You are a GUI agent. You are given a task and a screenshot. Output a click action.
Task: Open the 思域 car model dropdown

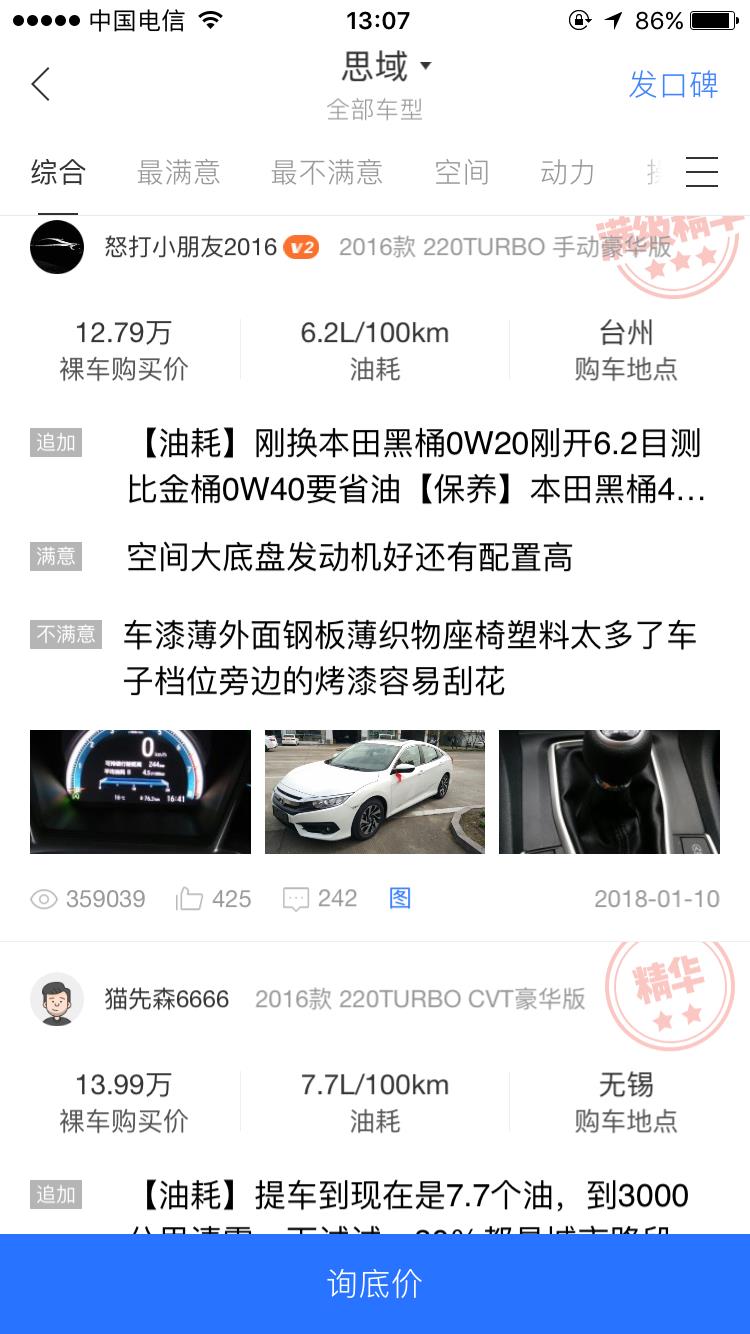coord(386,68)
